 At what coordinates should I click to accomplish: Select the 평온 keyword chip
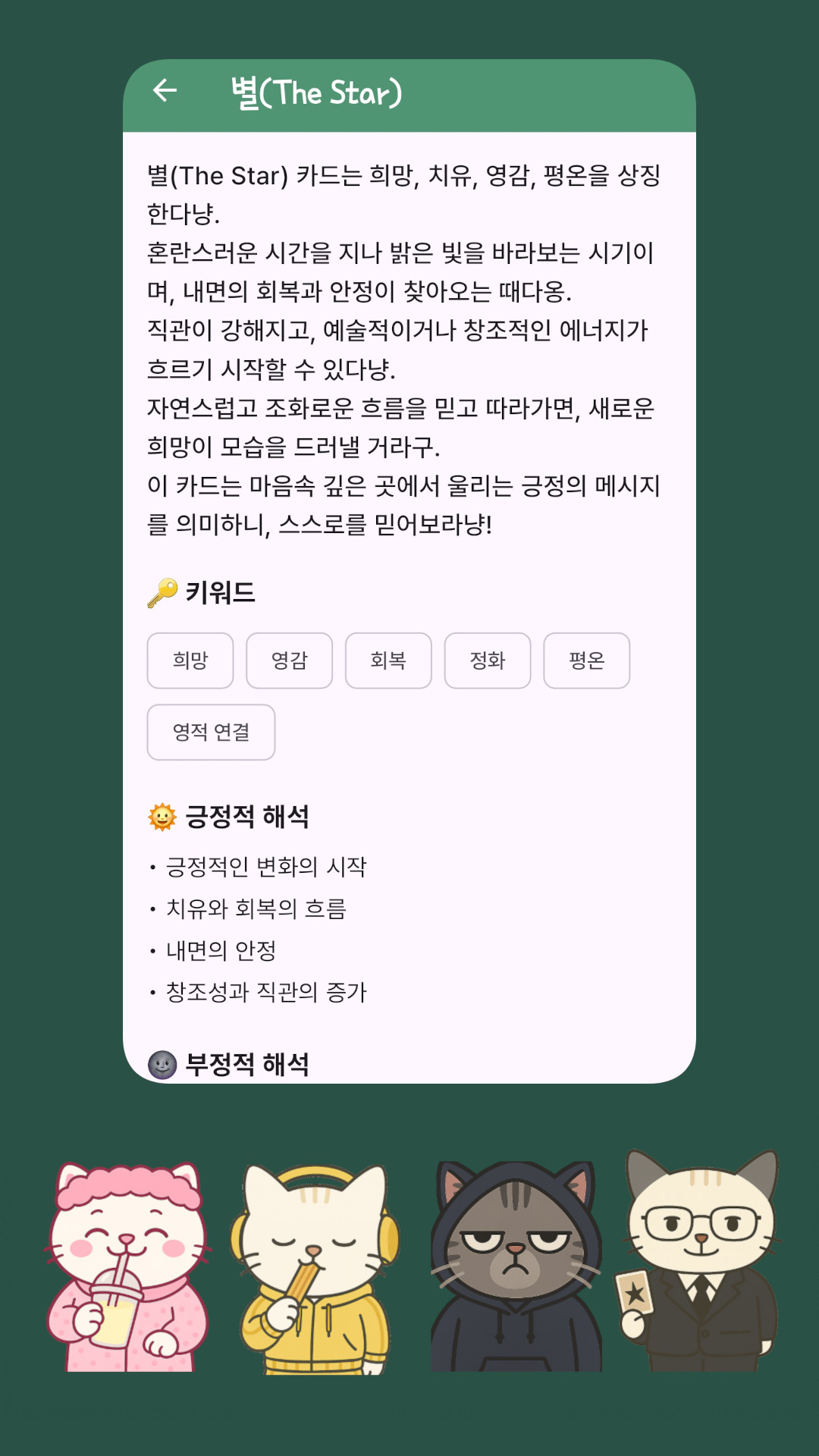tap(585, 661)
